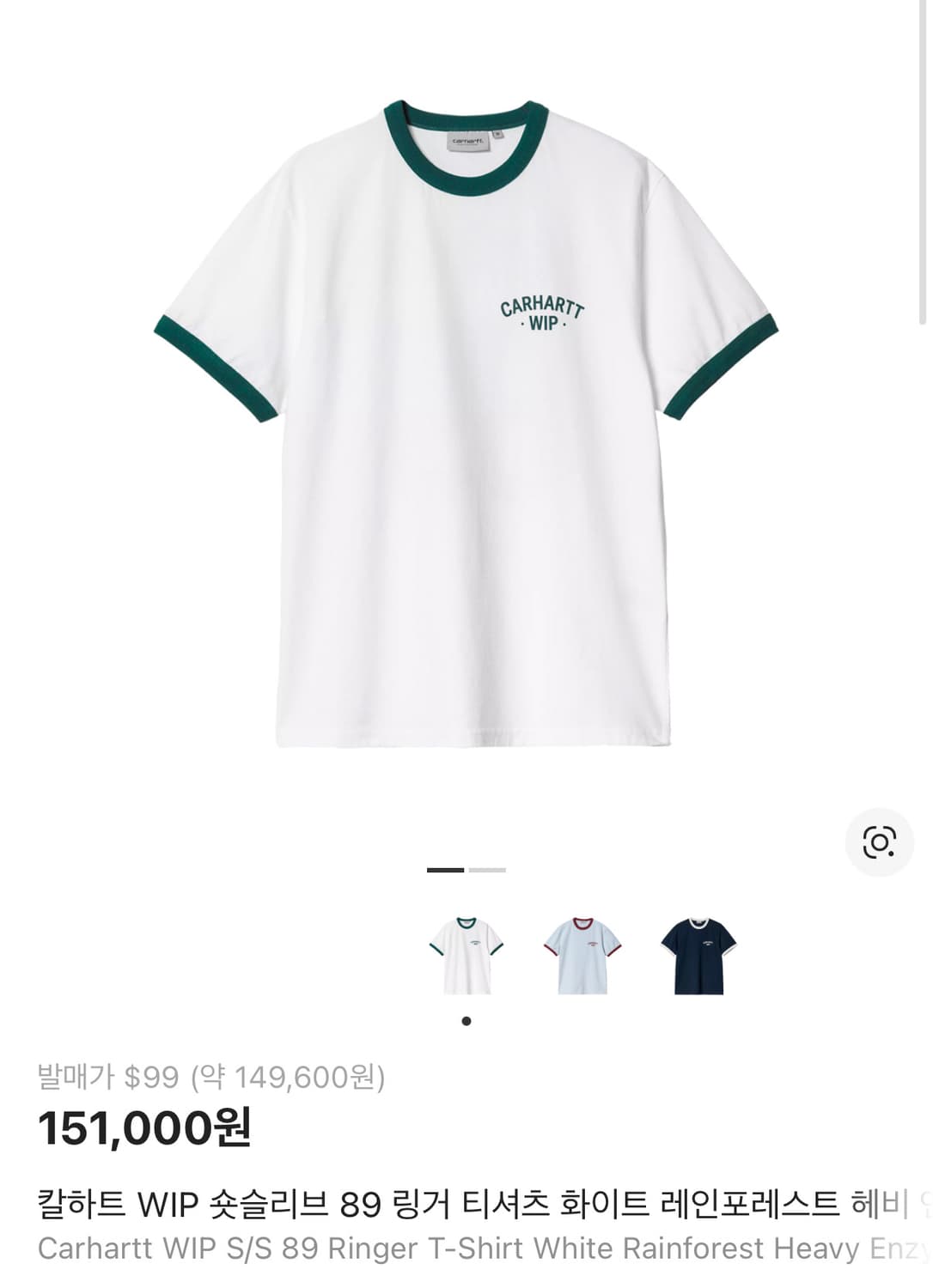The image size is (933, 1288).
Task: Click the small Carhartt neck label in the photo
Action: click(466, 142)
